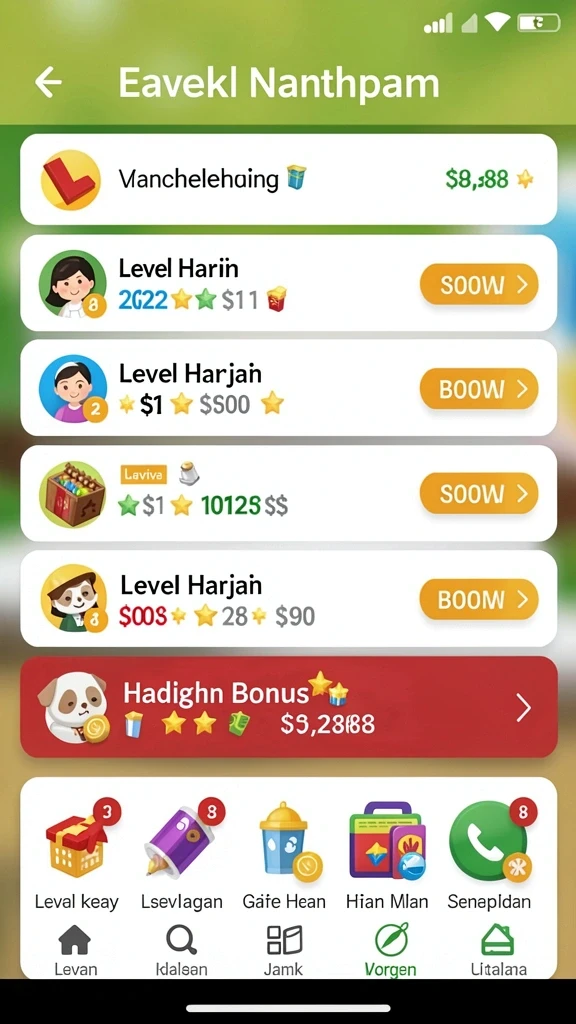Tap the SOOW button on the Leviva row
576x1024 pixels.
pos(479,494)
